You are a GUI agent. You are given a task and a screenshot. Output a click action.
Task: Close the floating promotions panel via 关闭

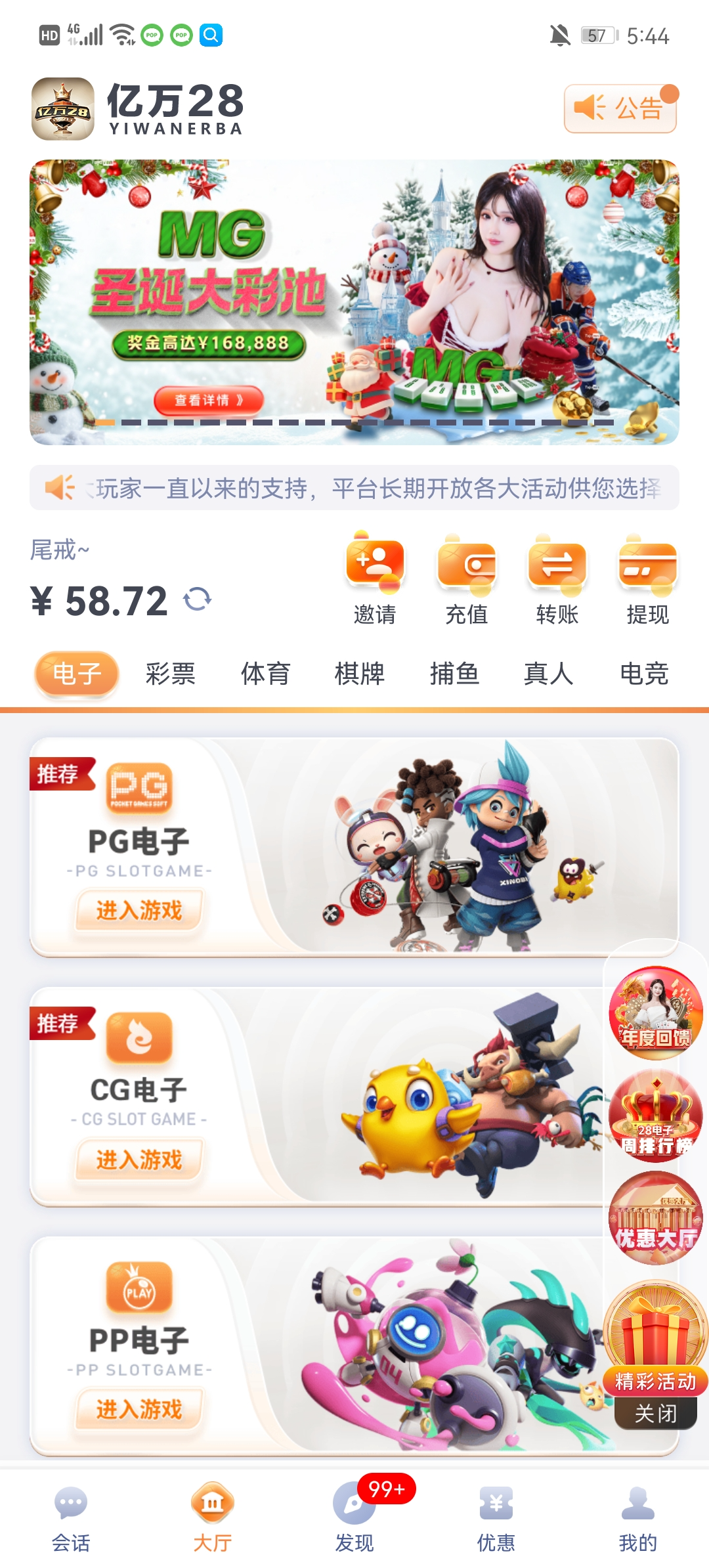655,1414
